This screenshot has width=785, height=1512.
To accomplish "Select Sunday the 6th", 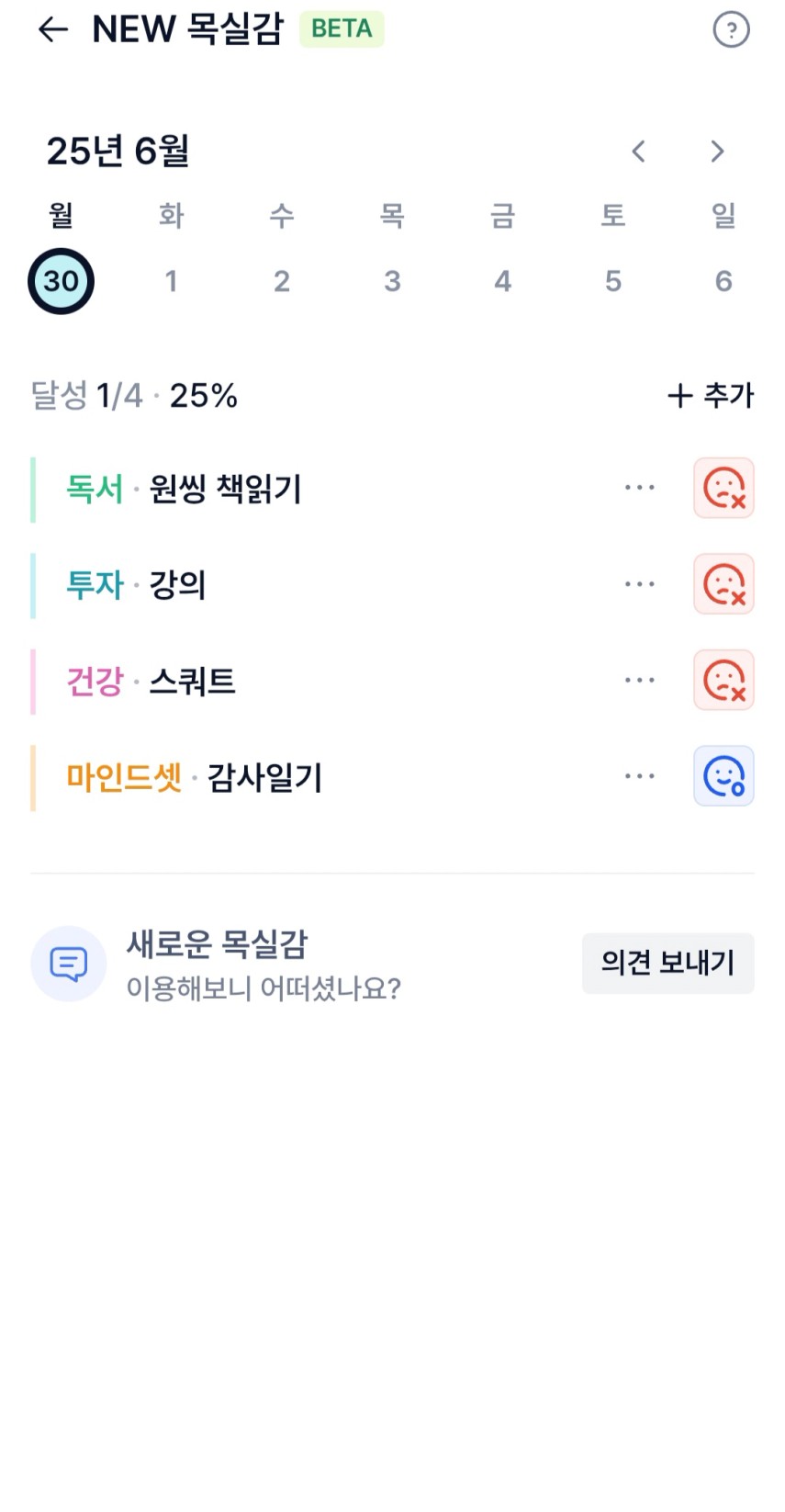I will (x=723, y=281).
